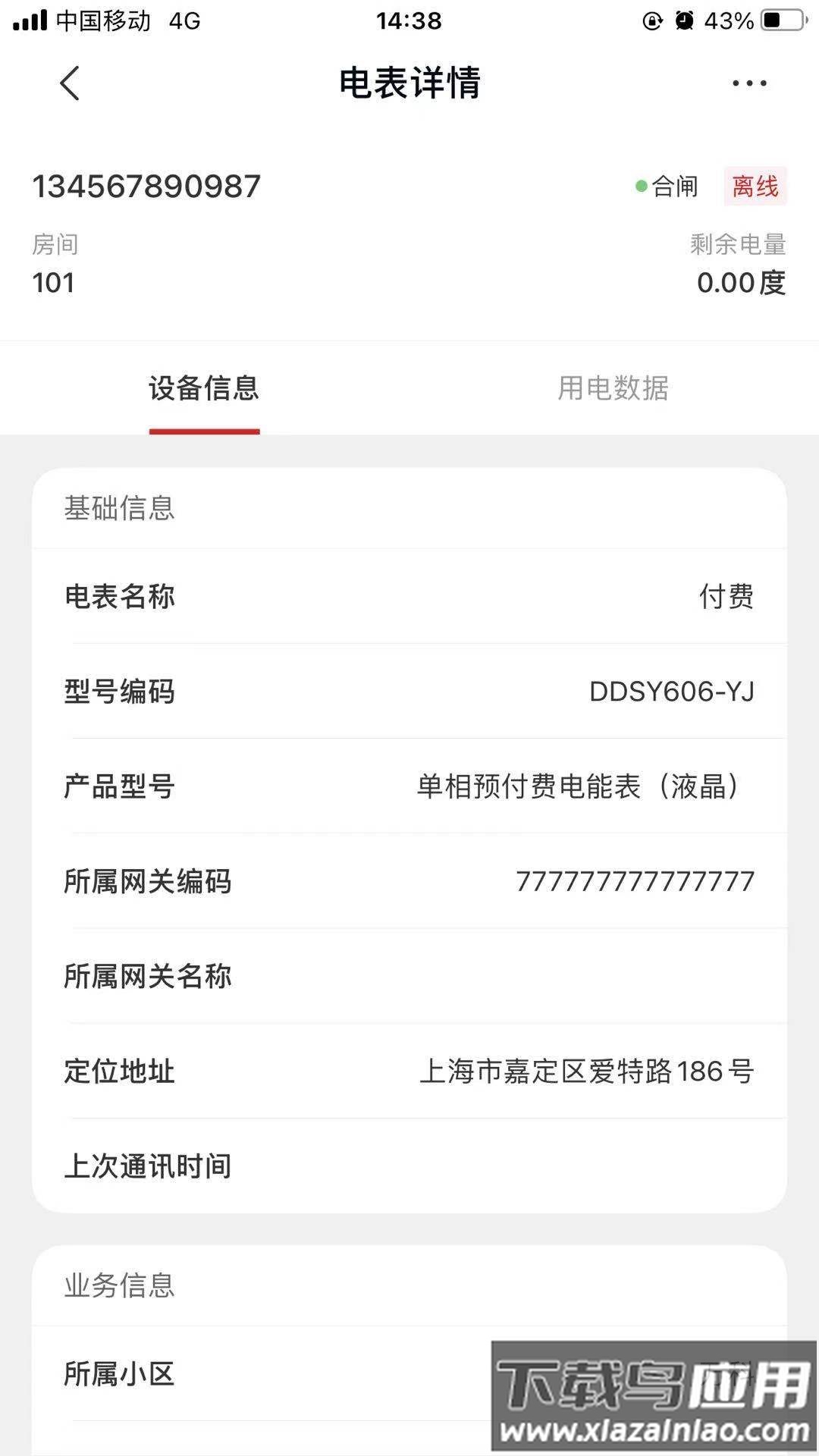Screen dimensions: 819x1456
Task: Select the 设备信息 tab
Action: pos(204,388)
